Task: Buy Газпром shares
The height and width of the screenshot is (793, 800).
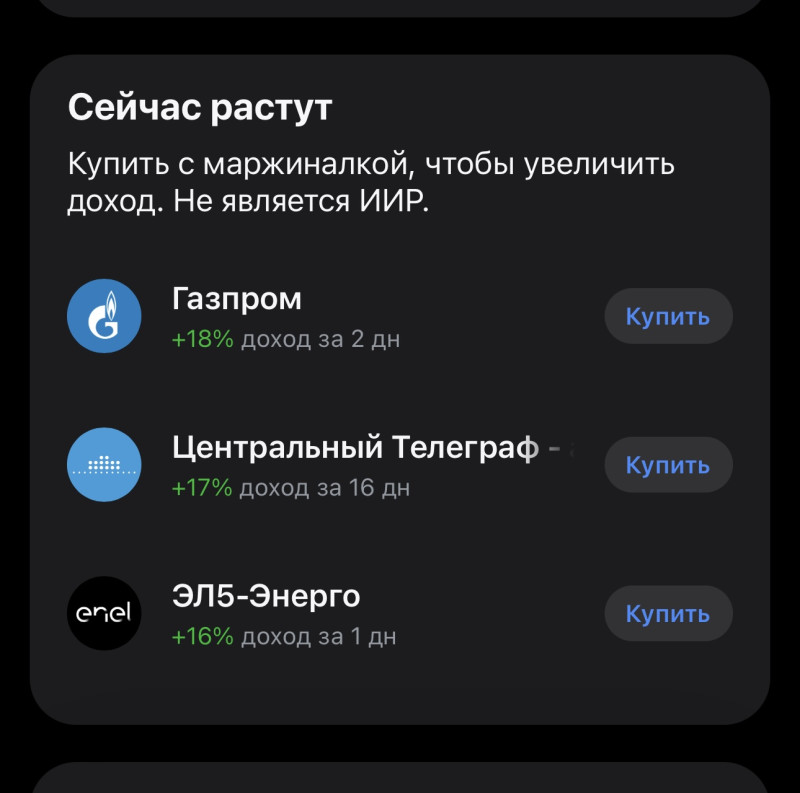Action: tap(668, 316)
